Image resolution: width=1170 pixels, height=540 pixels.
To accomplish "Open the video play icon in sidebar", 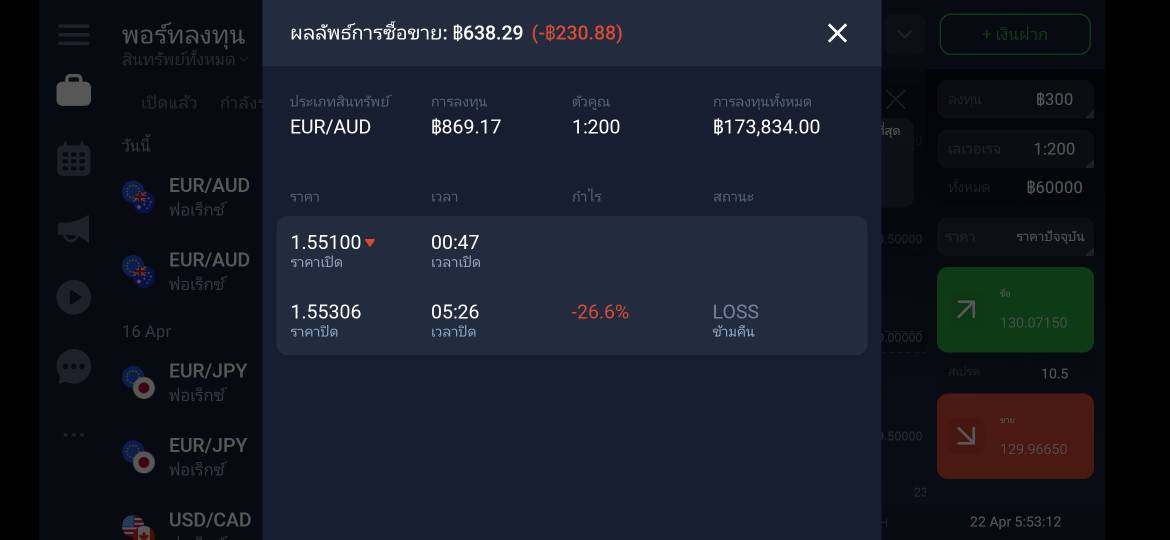I will pyautogui.click(x=74, y=297).
